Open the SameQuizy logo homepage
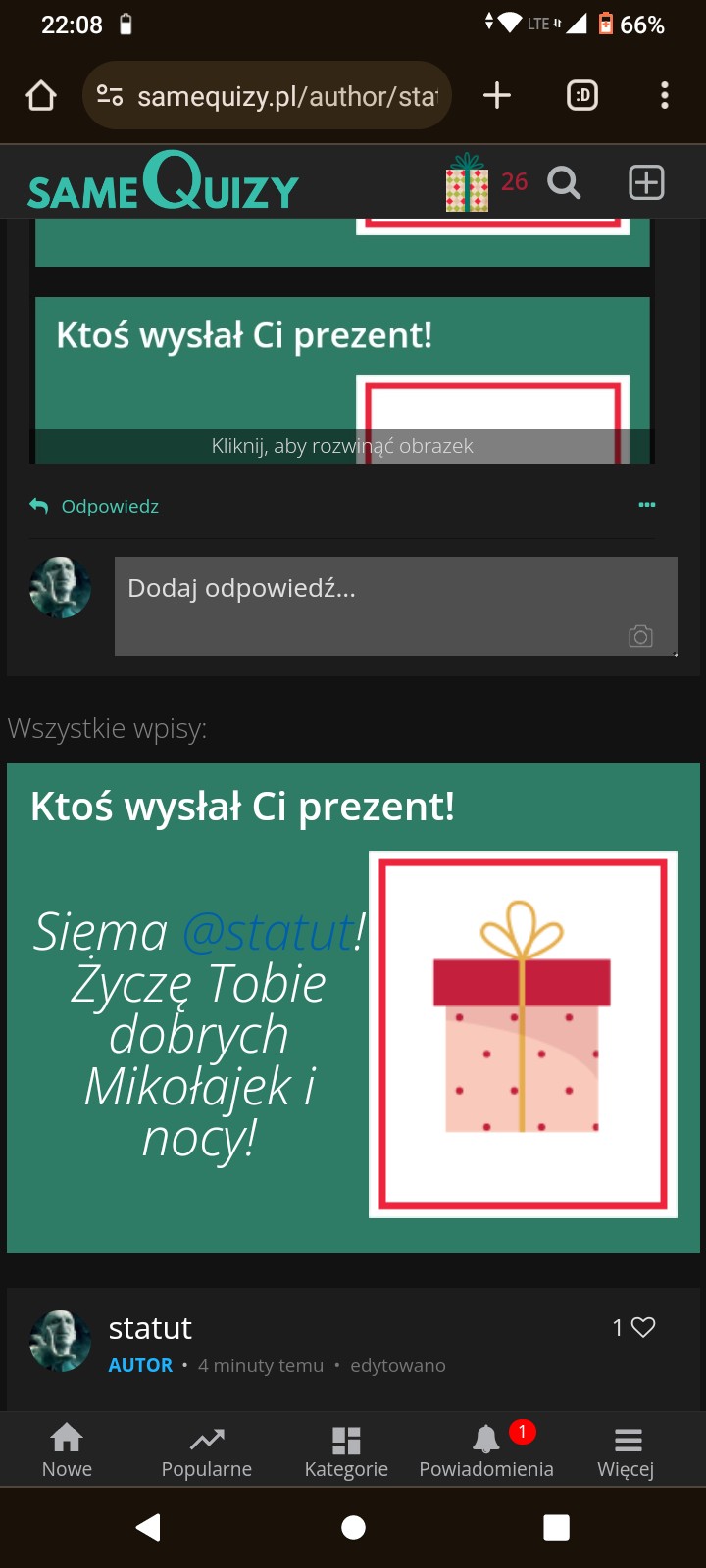This screenshot has width=706, height=1568. tap(163, 183)
